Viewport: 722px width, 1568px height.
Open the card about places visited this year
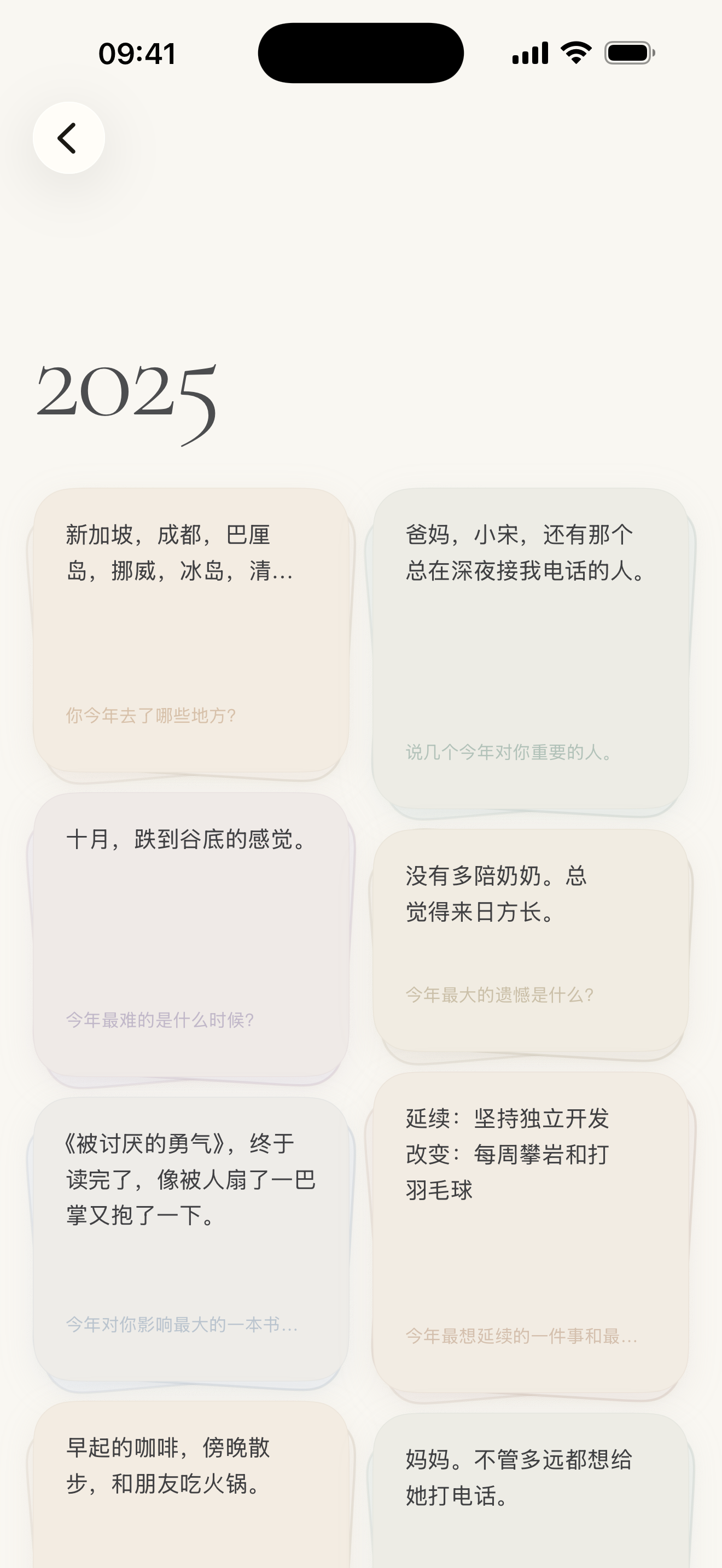coord(190,630)
